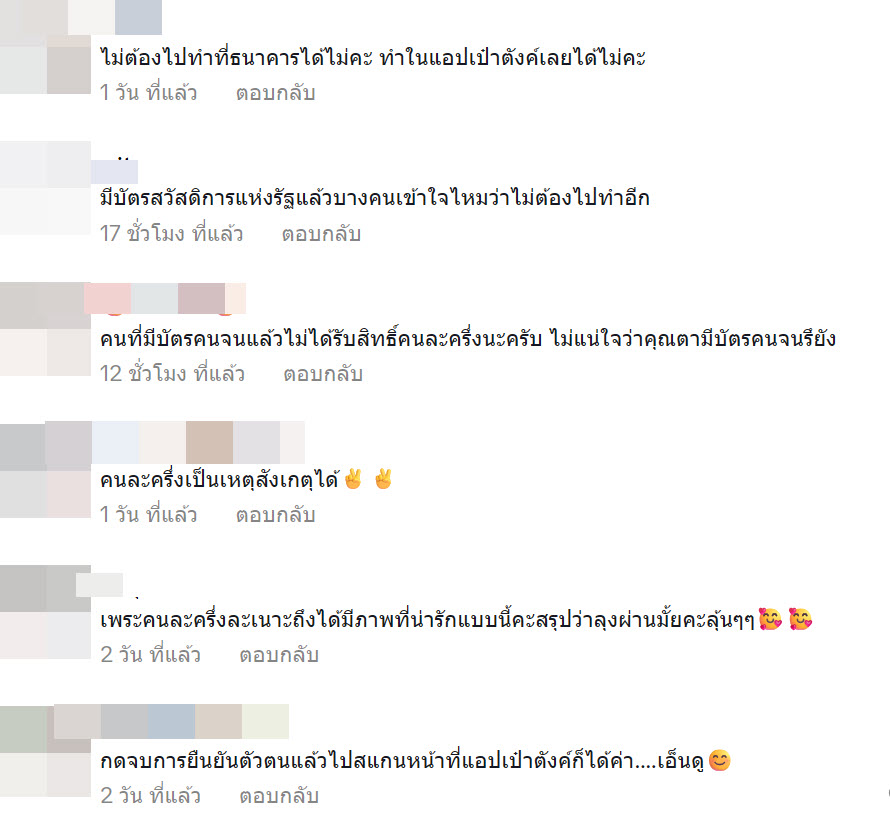The height and width of the screenshot is (825, 890).
Task: Reply to comment about สแกนหน้า ending เอ็นดู
Action: pyautogui.click(x=278, y=797)
